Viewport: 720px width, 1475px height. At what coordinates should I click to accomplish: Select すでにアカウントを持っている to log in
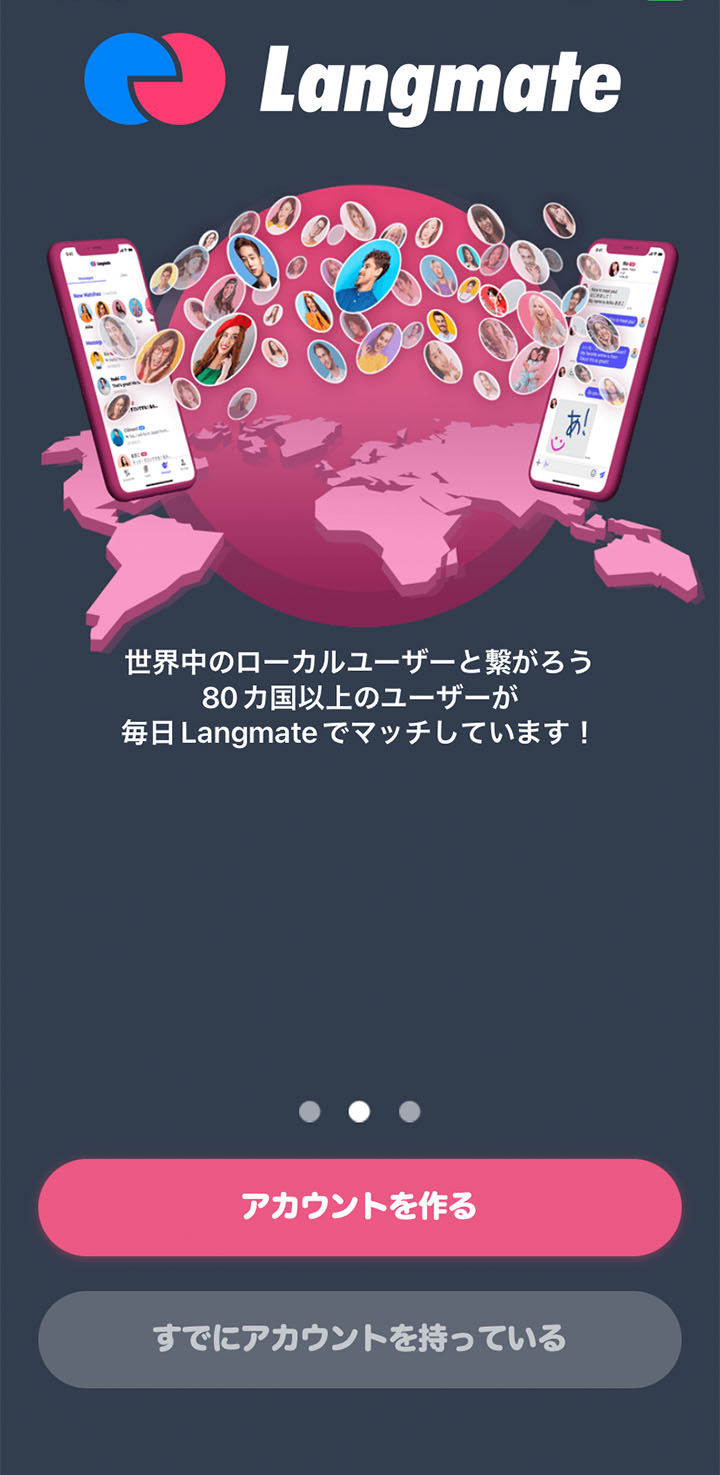pyautogui.click(x=360, y=1339)
